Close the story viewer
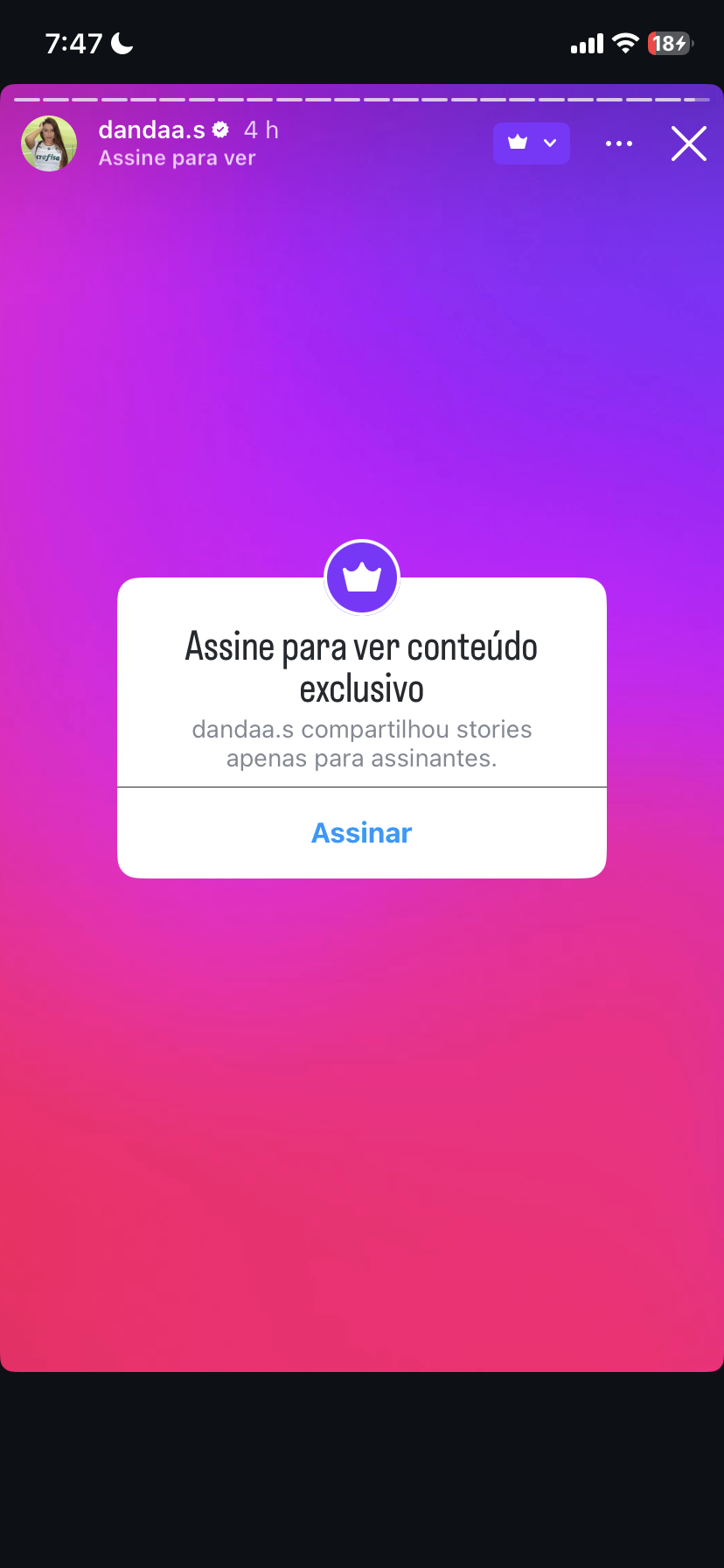724x1568 pixels. coord(688,143)
